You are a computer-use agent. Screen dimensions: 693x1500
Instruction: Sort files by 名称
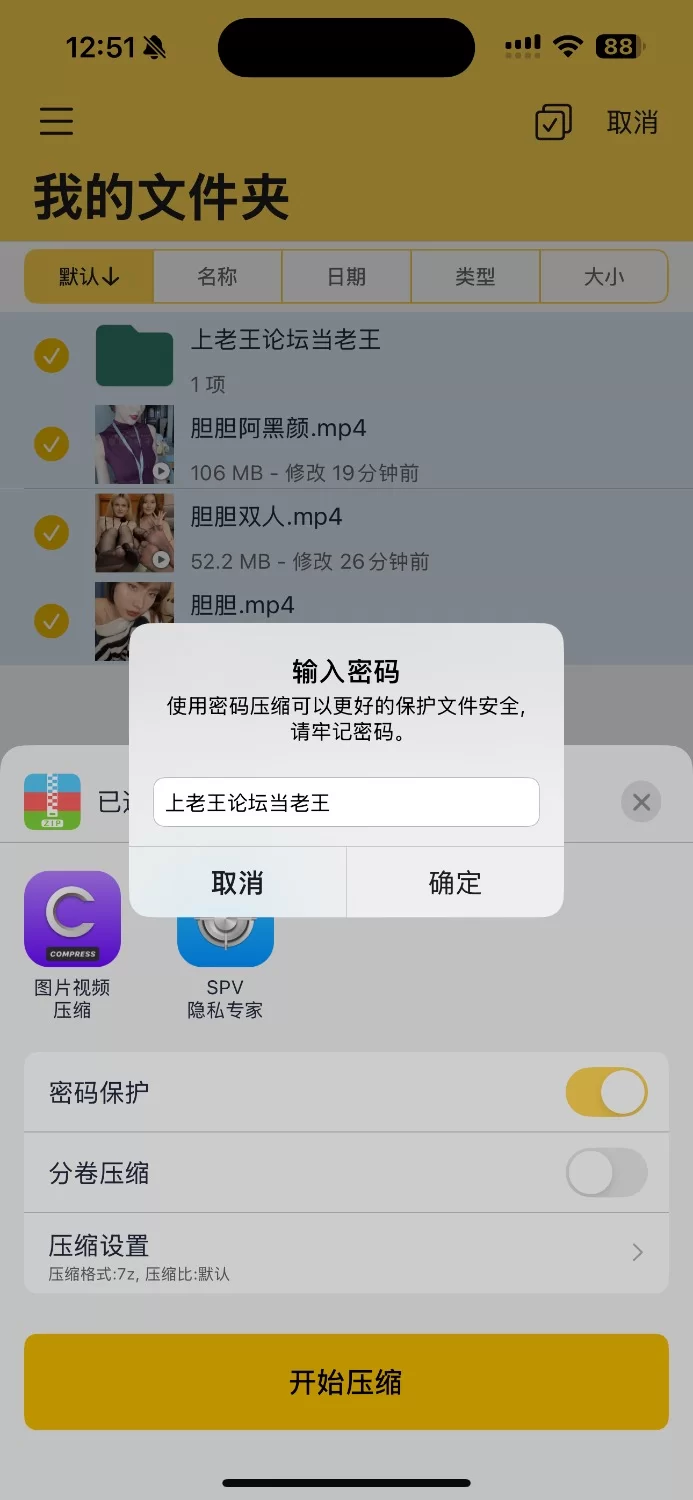point(217,277)
